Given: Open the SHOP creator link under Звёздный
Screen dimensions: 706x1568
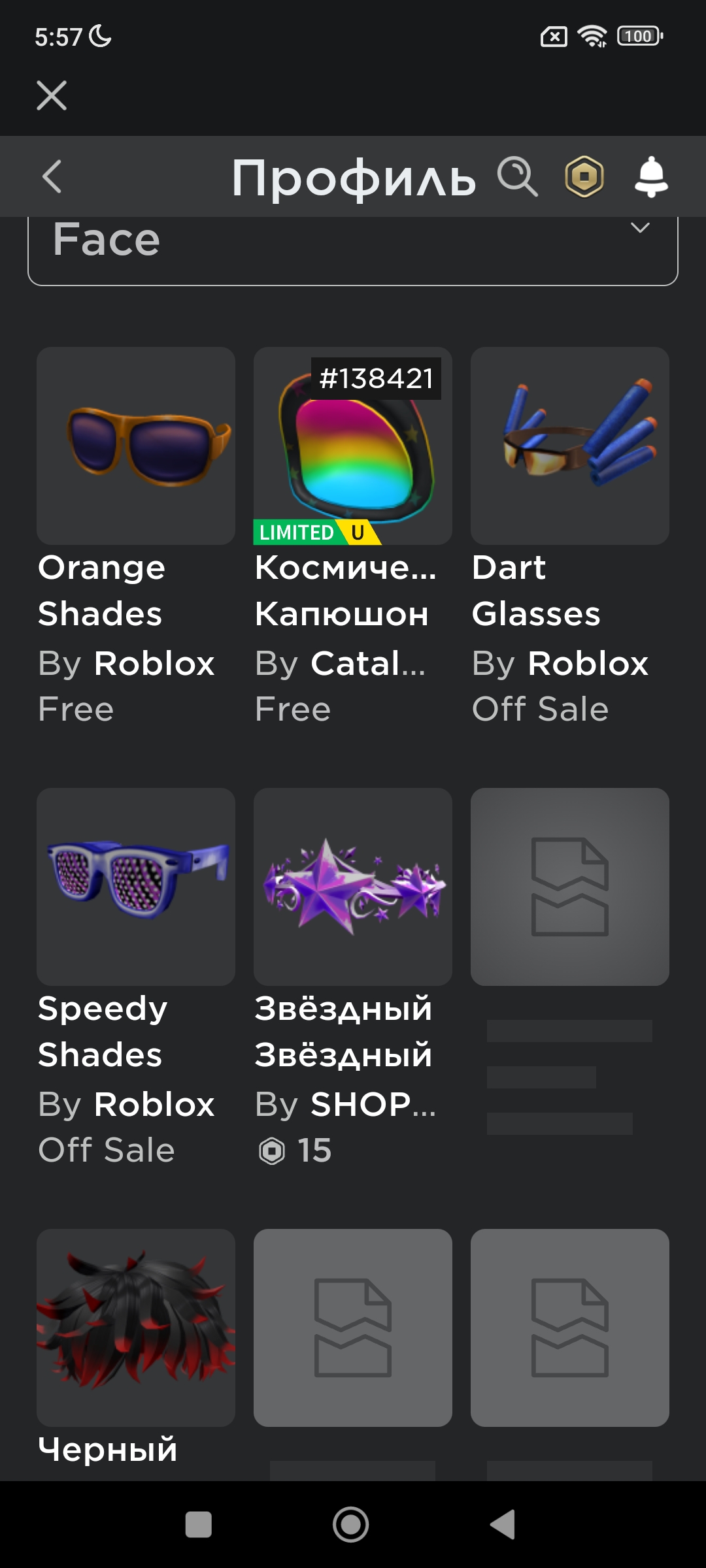Looking at the screenshot, I should pos(373,1104).
